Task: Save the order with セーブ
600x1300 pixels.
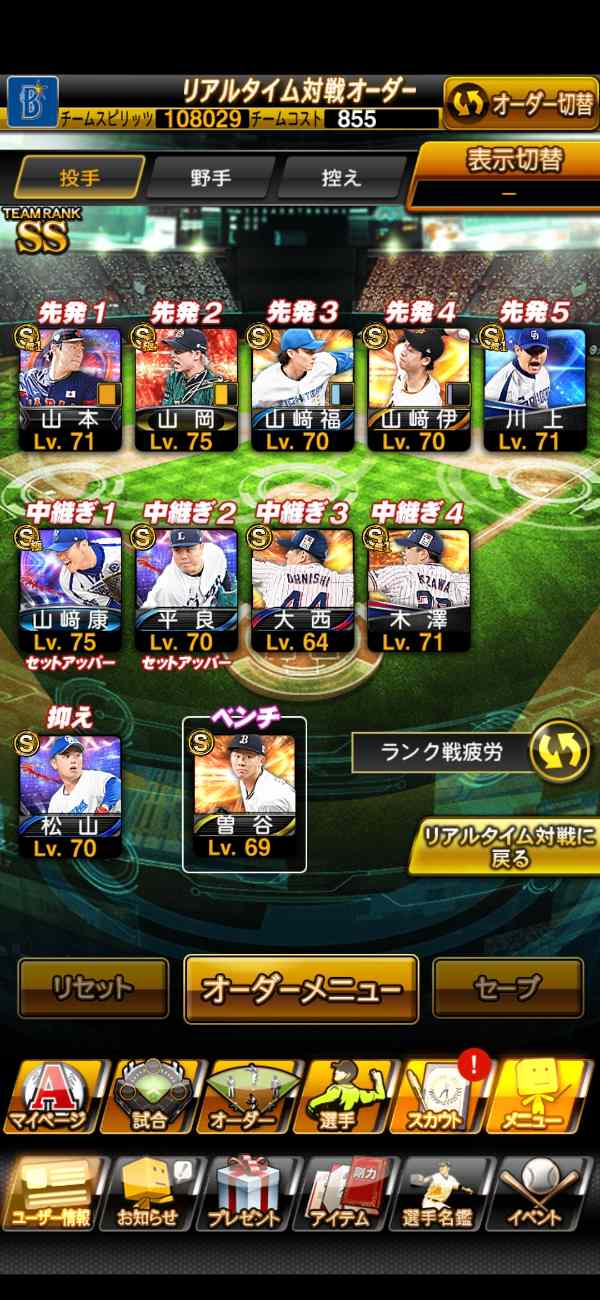Action: (508, 988)
